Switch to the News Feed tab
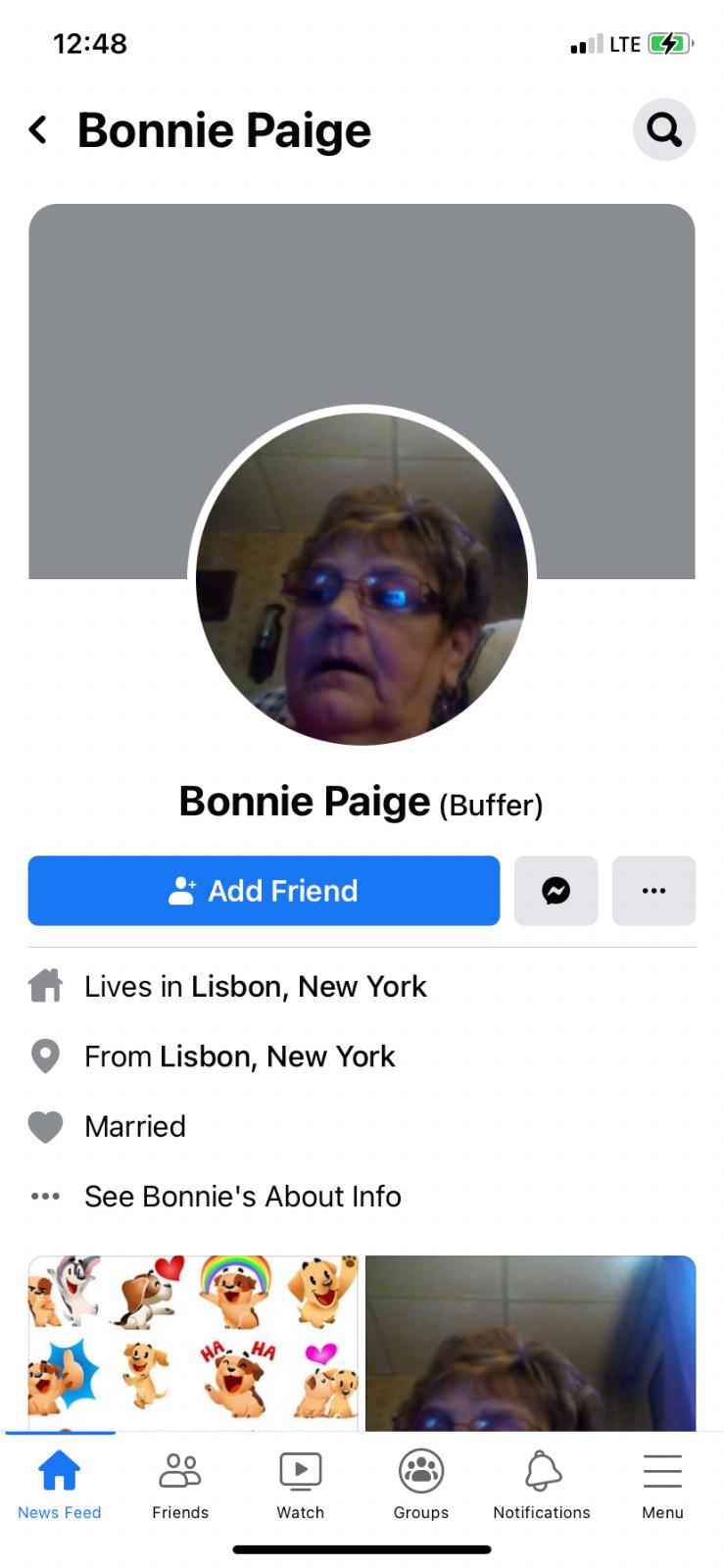Viewport: 724px width, 1568px height. point(59,1484)
